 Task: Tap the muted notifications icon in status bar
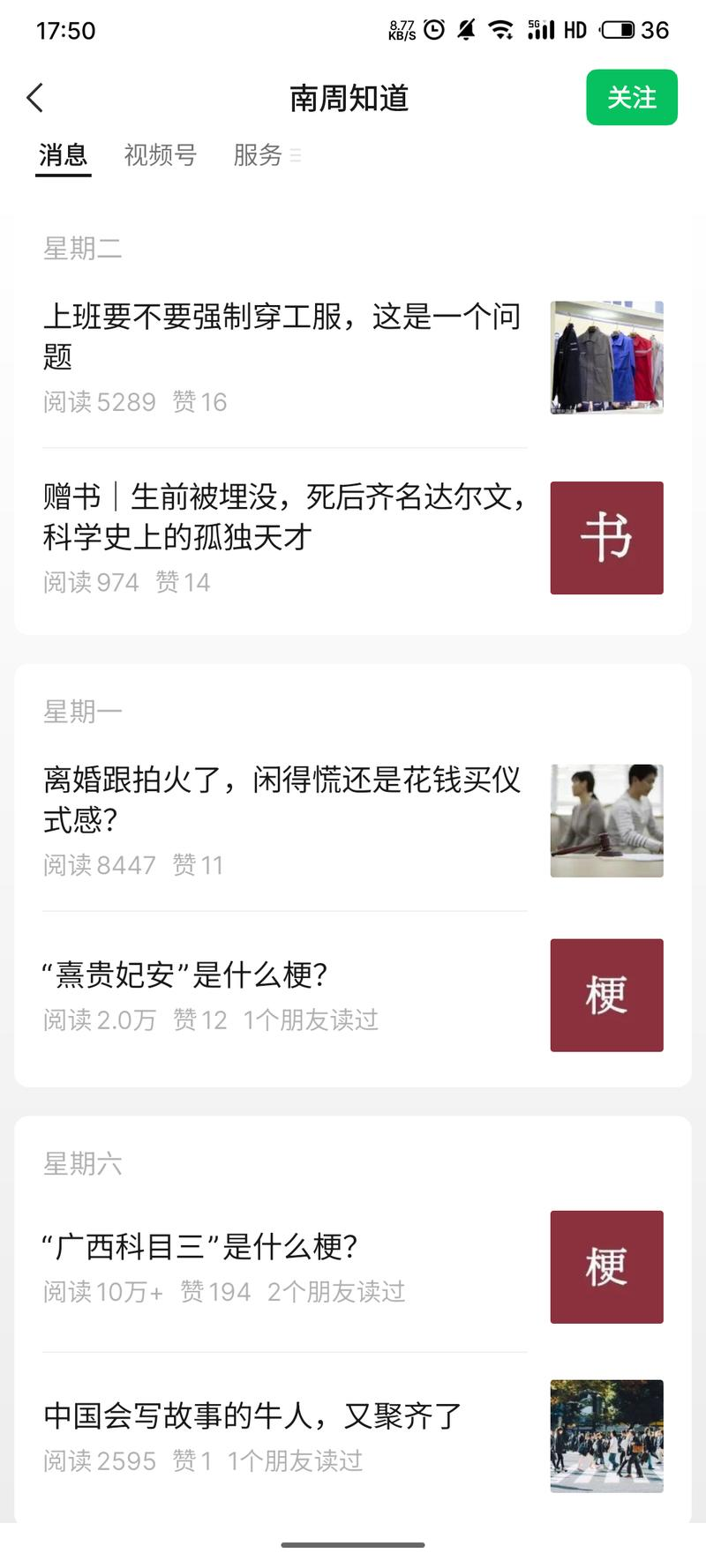[x=468, y=28]
